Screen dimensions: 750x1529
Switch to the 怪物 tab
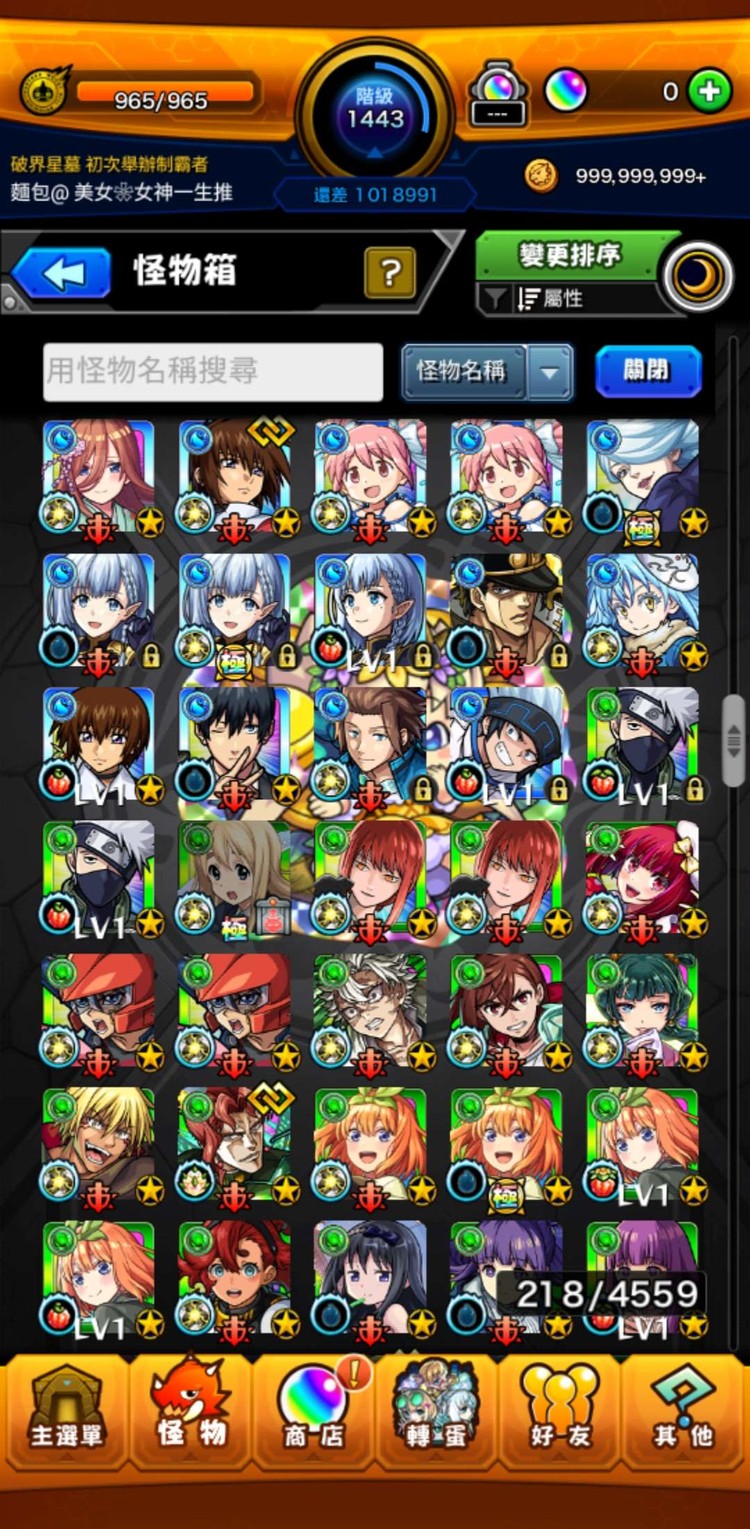[x=190, y=1412]
